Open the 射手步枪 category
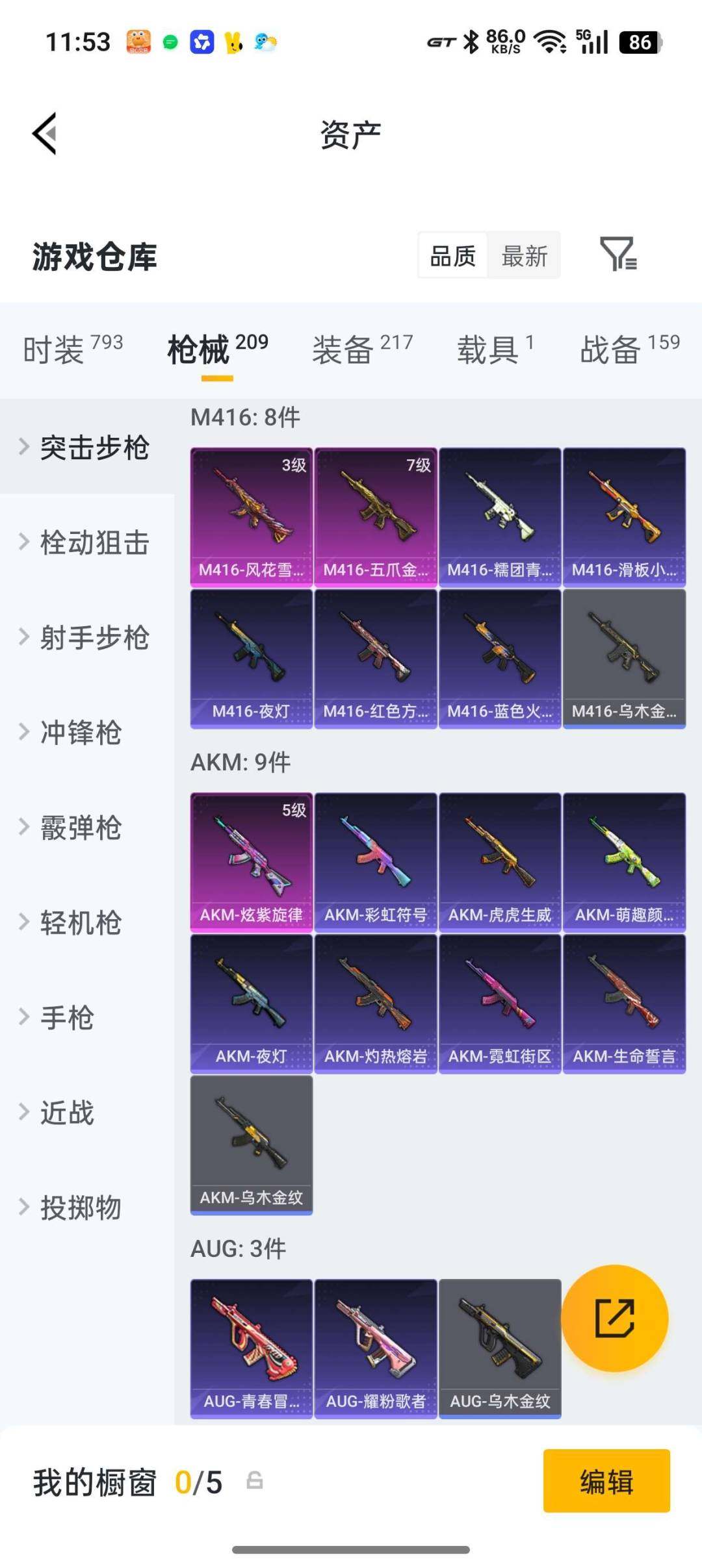 coord(94,637)
